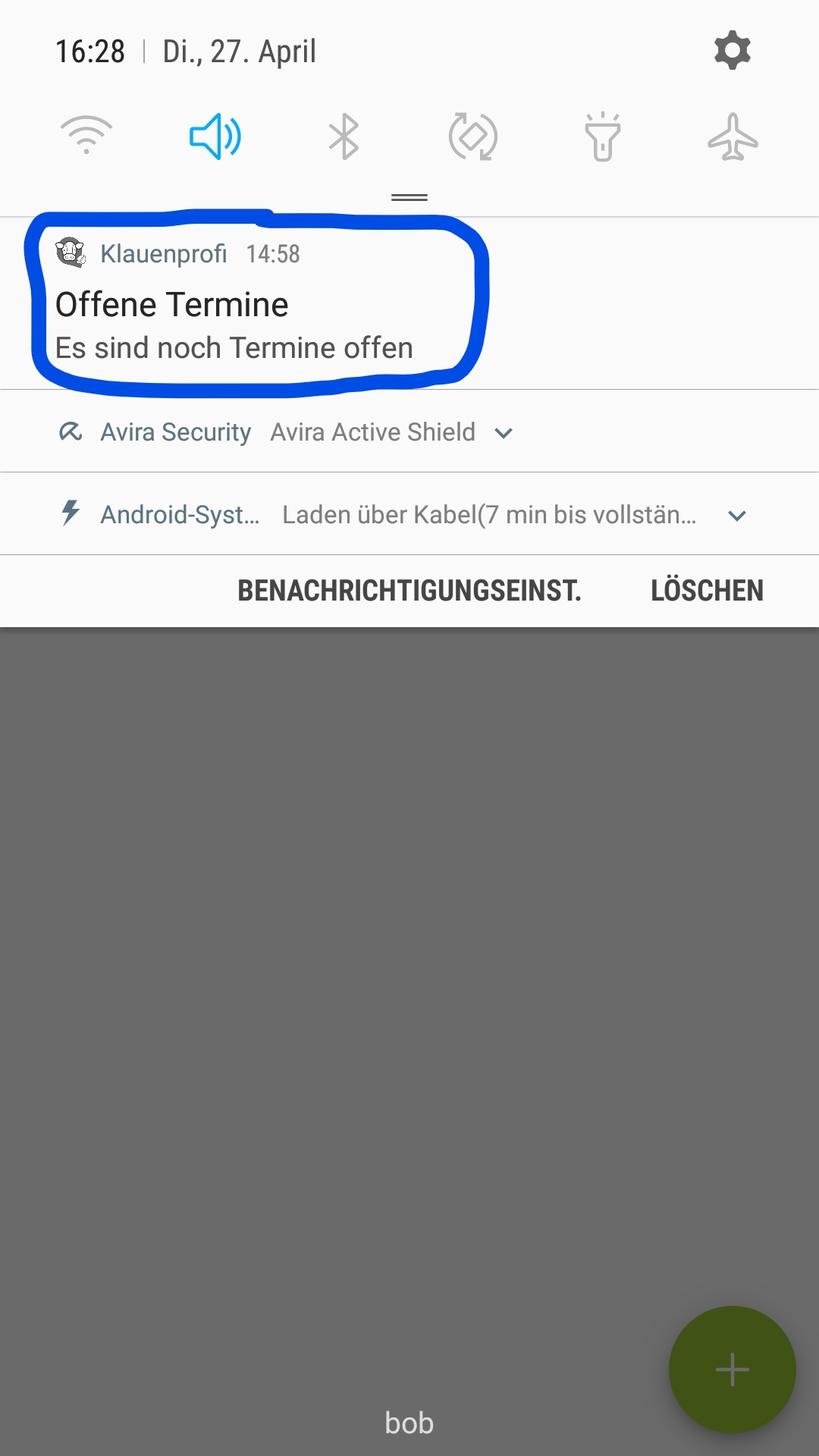The width and height of the screenshot is (819, 1456).
Task: Toggle the sound mode quick setting
Action: point(215,136)
